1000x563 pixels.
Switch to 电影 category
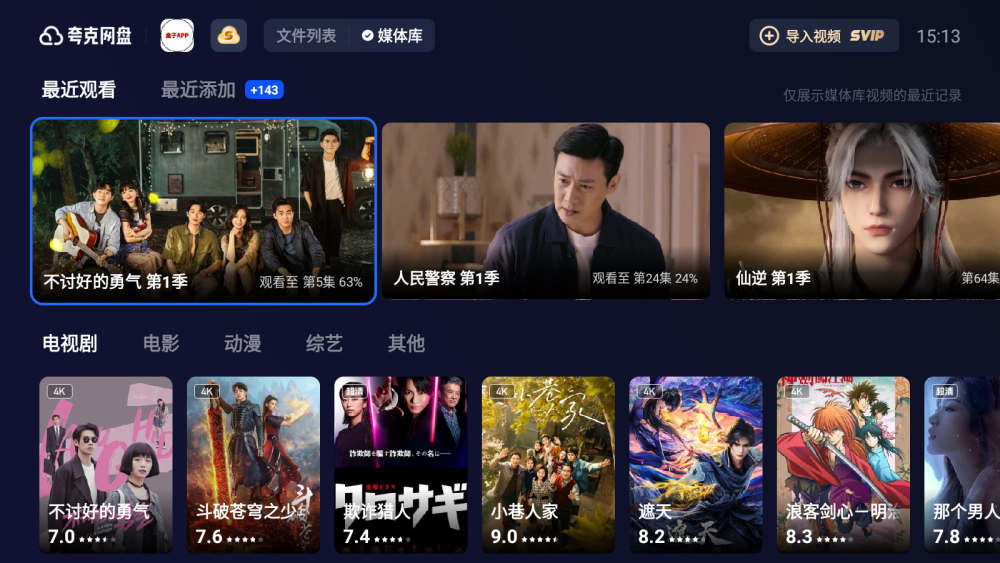[x=161, y=344]
